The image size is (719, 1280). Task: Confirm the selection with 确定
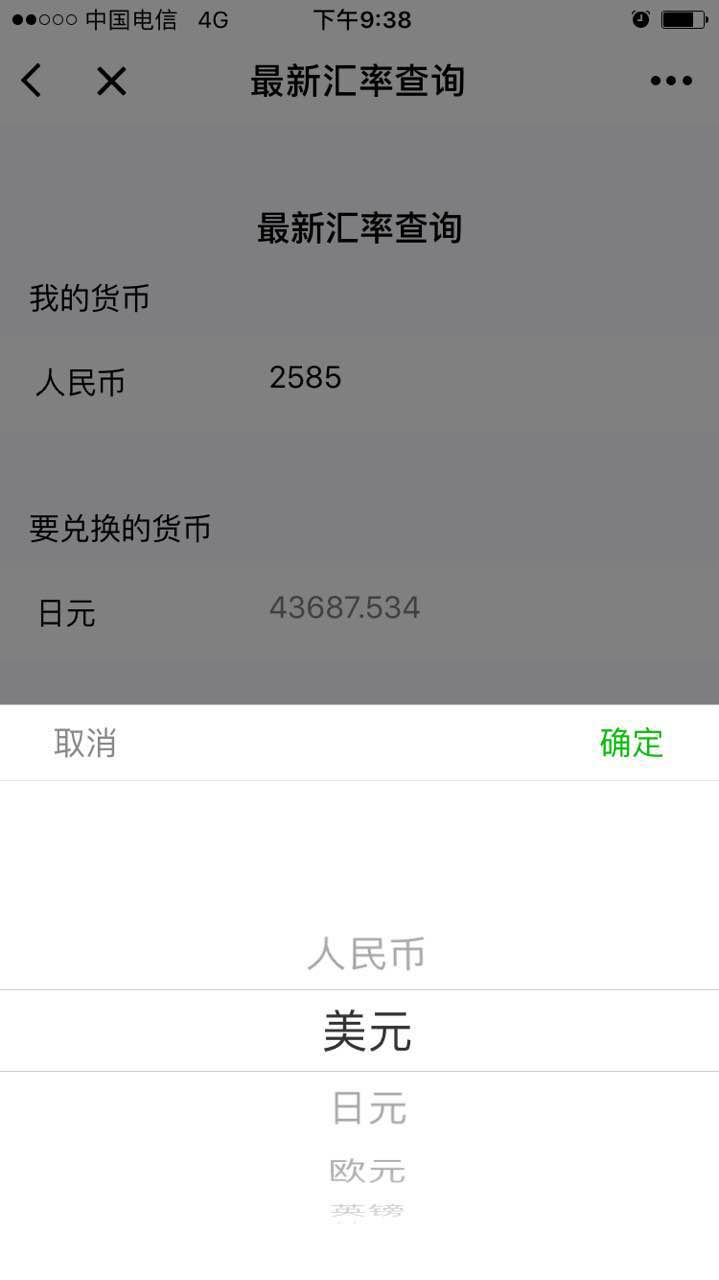point(631,743)
